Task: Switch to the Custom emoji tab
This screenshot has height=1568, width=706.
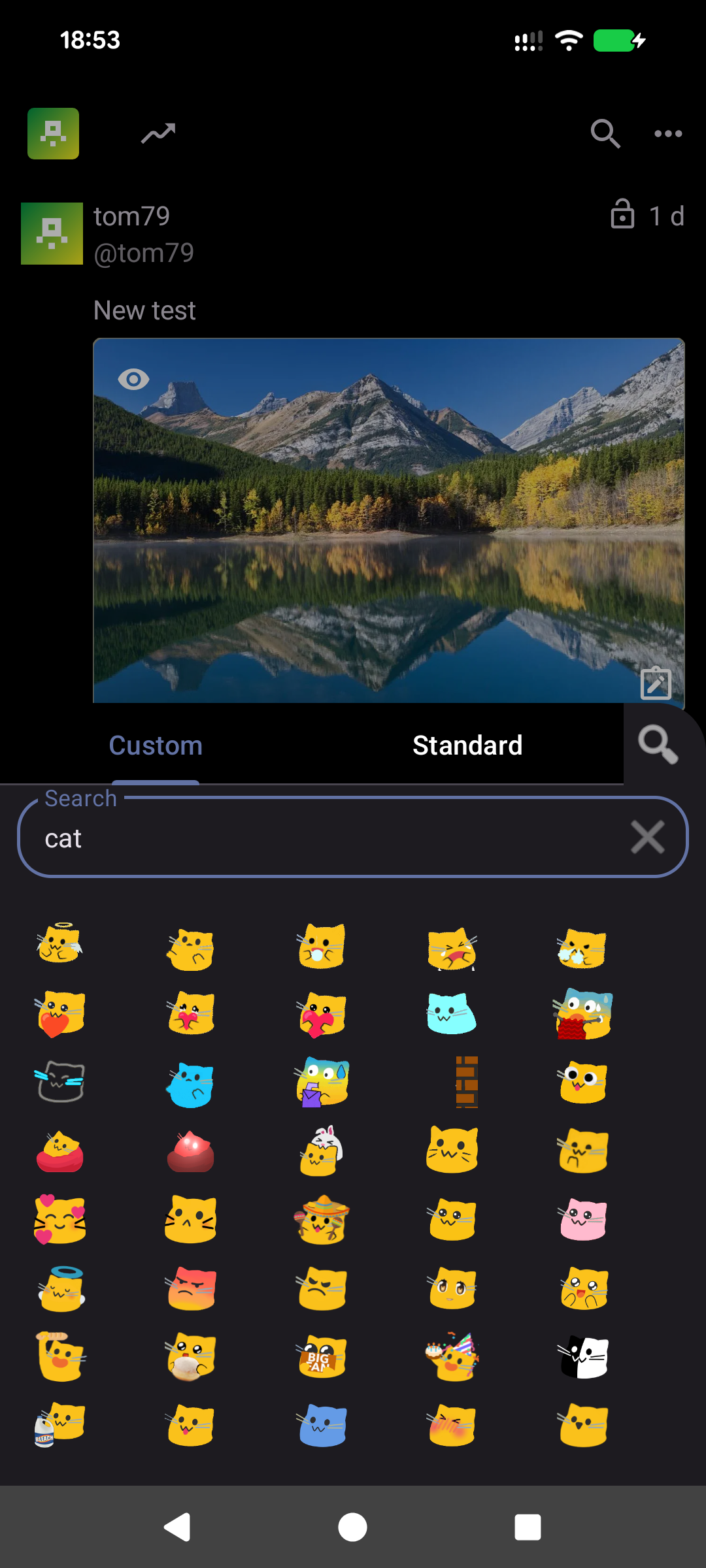Action: 156,745
